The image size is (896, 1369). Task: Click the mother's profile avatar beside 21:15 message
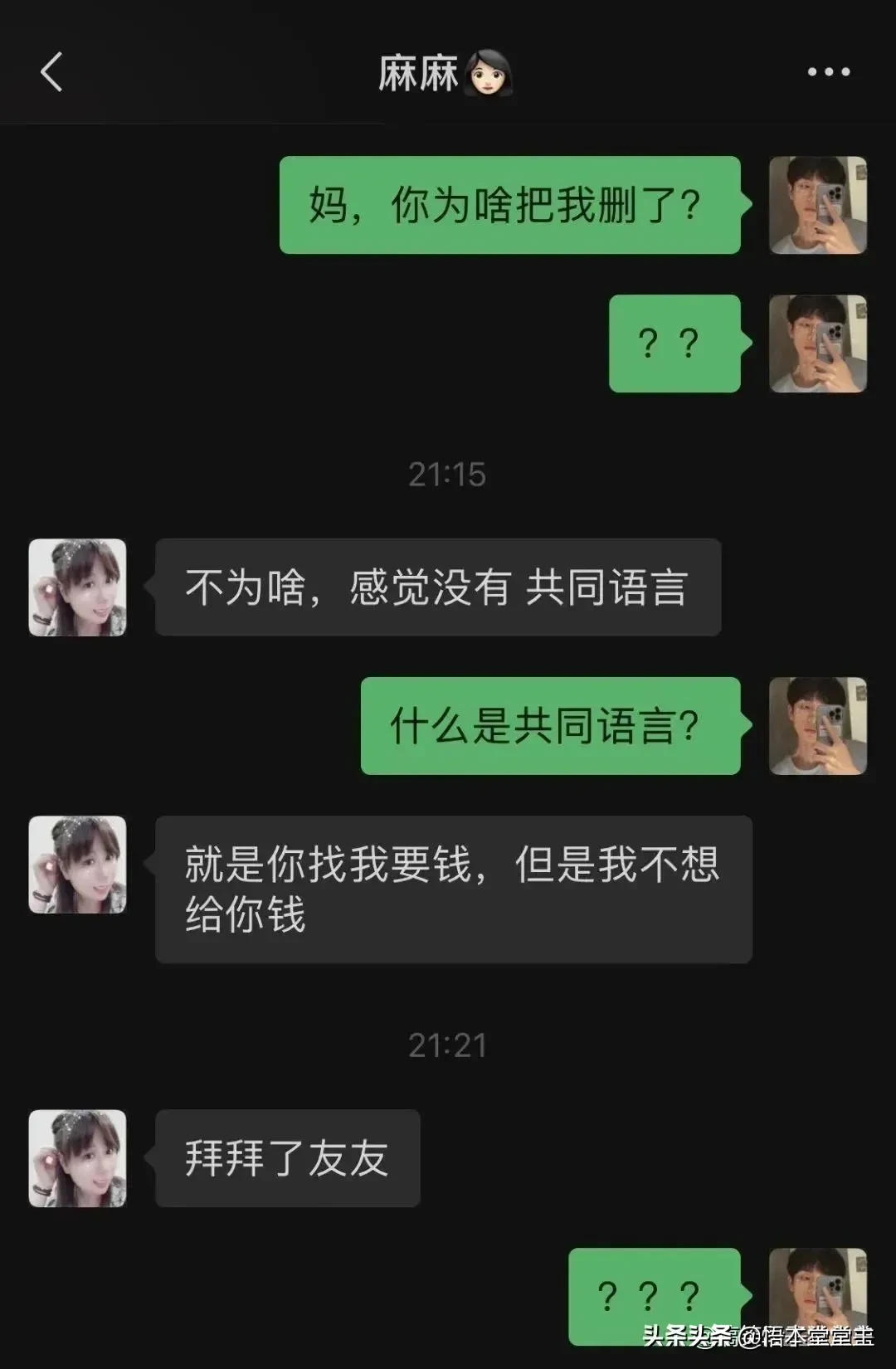point(77,587)
